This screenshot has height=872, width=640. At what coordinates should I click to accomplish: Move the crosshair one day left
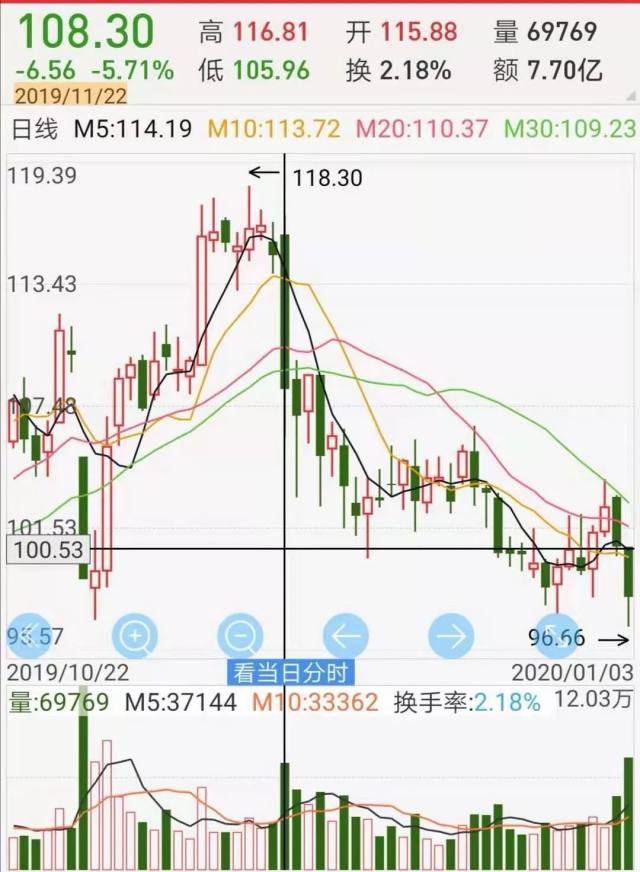point(346,634)
